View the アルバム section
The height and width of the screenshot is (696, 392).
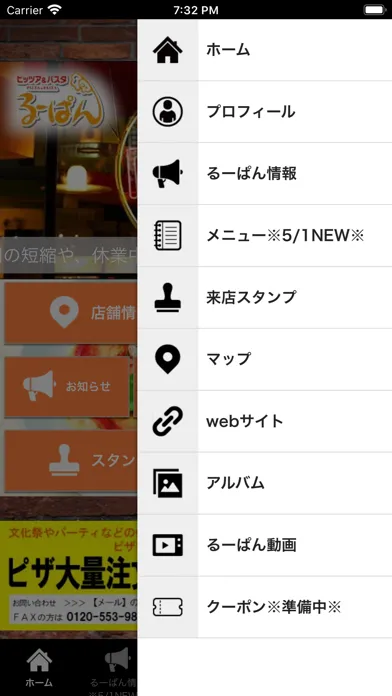[x=265, y=483]
